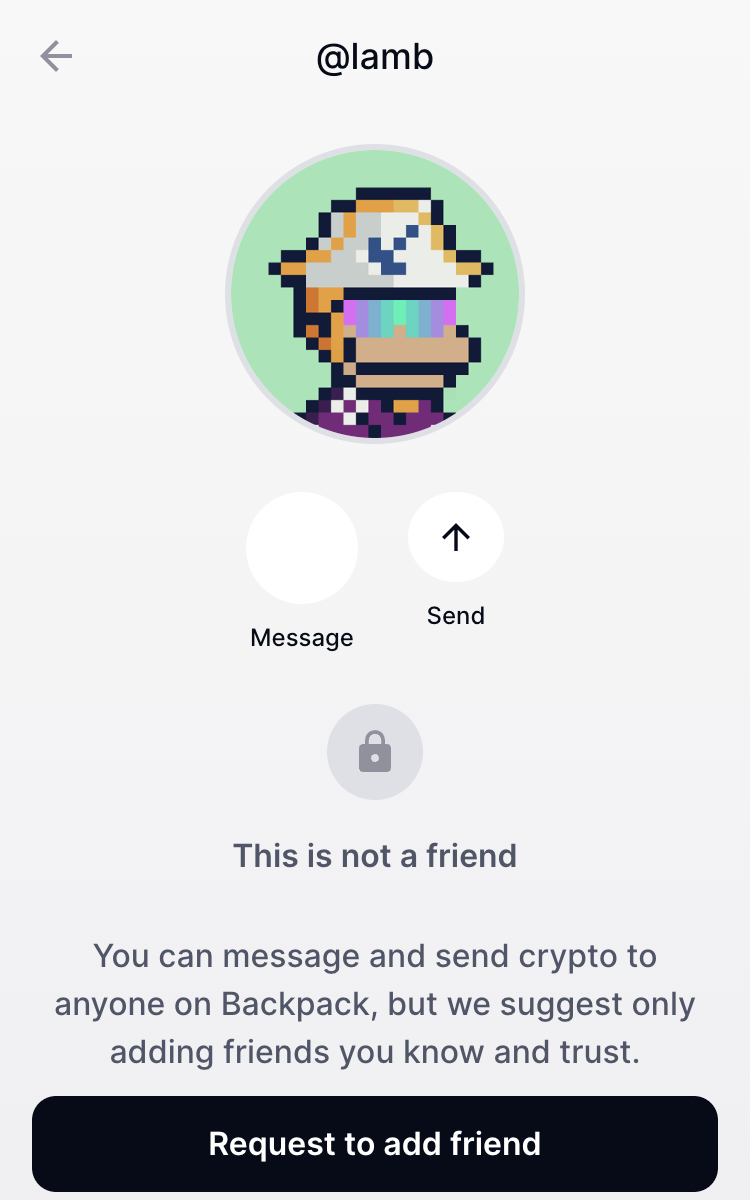This screenshot has height=1200, width=750.
Task: Tap the @lamb username in the header
Action: tap(375, 57)
